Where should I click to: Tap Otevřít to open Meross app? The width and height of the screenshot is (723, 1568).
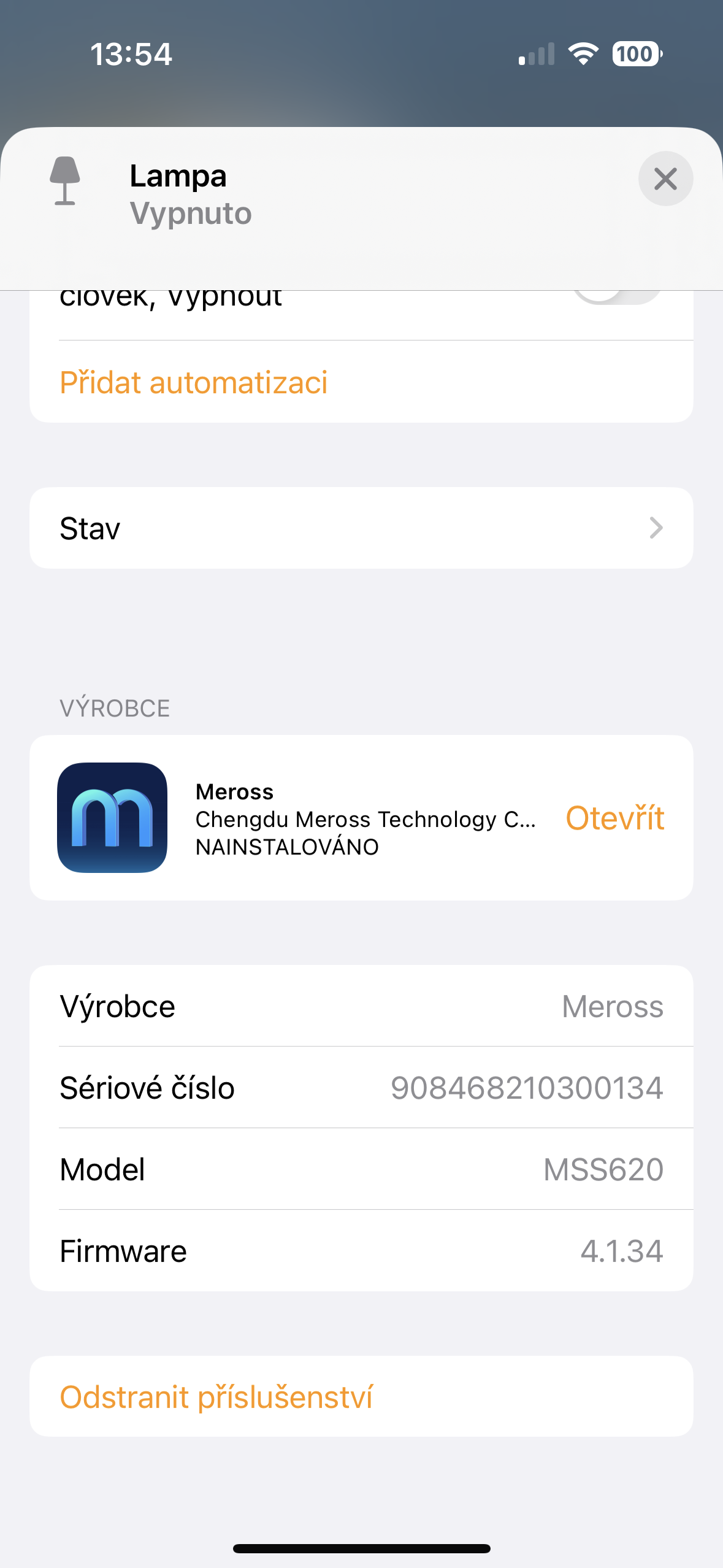pyautogui.click(x=614, y=818)
